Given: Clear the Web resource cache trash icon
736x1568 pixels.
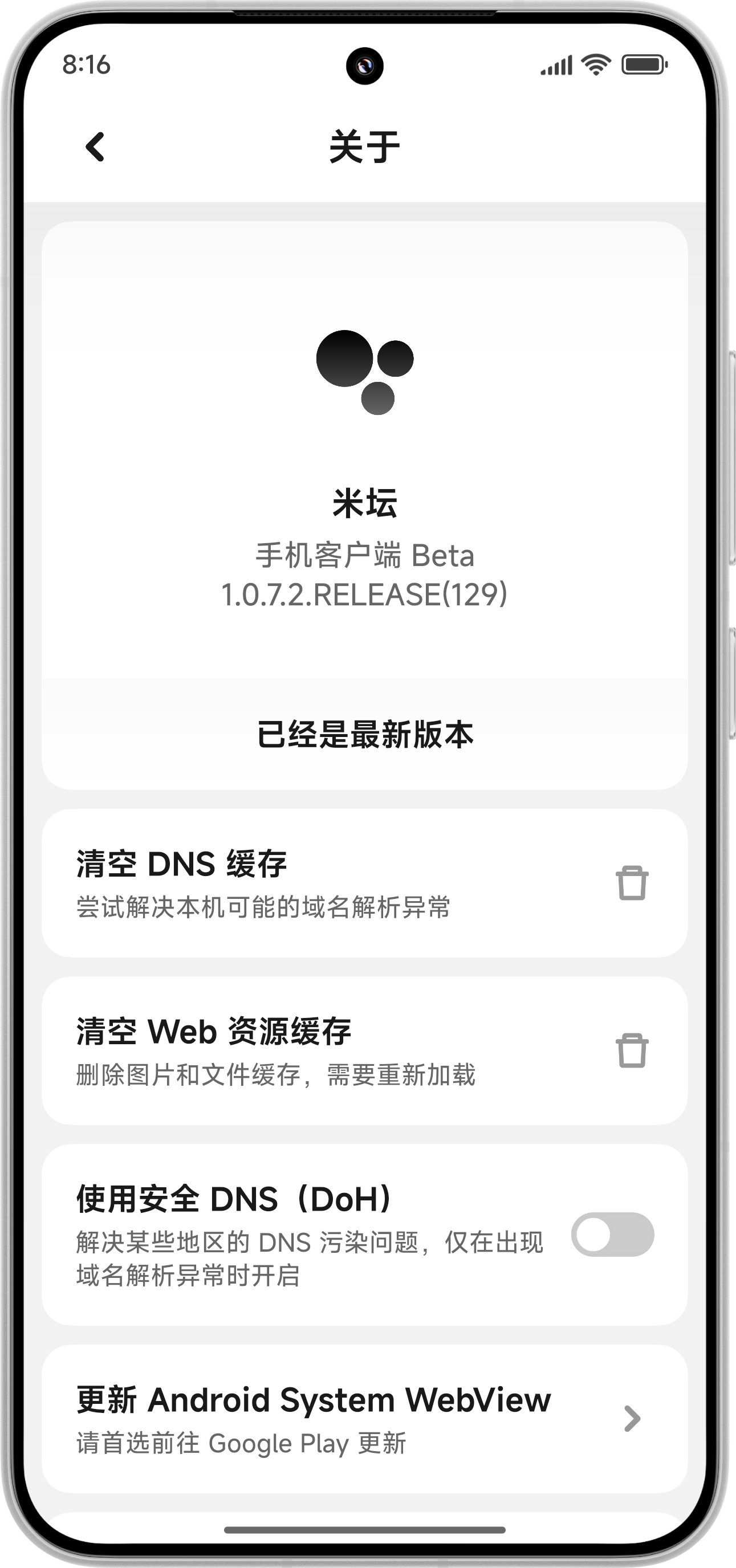Looking at the screenshot, I should (x=632, y=1050).
